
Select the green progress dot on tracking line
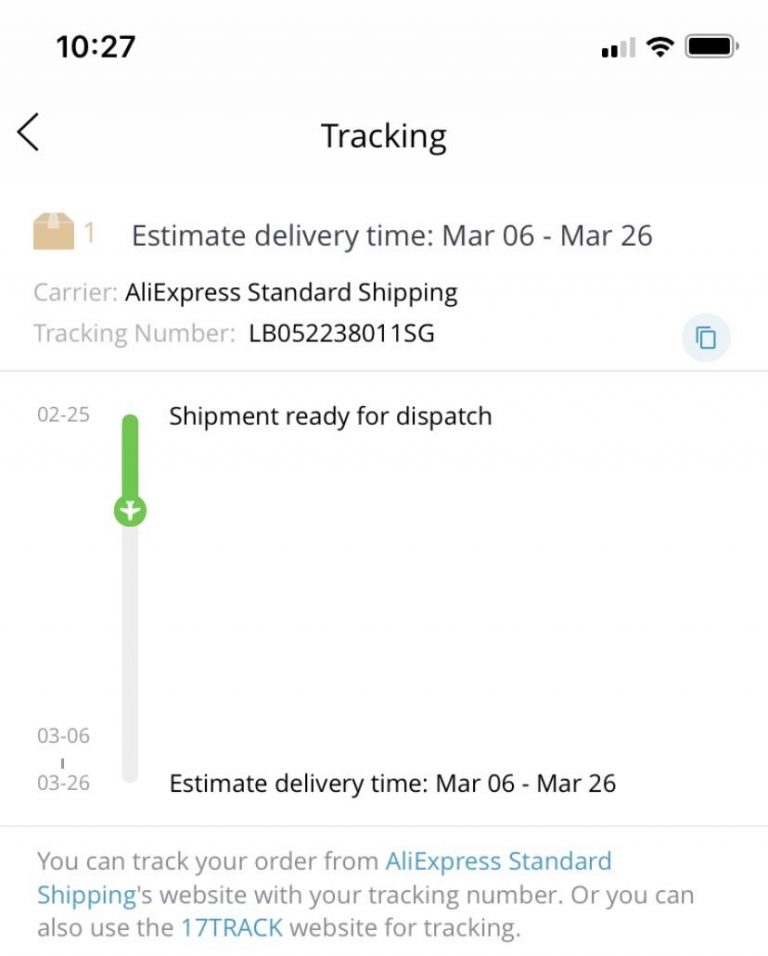129,509
